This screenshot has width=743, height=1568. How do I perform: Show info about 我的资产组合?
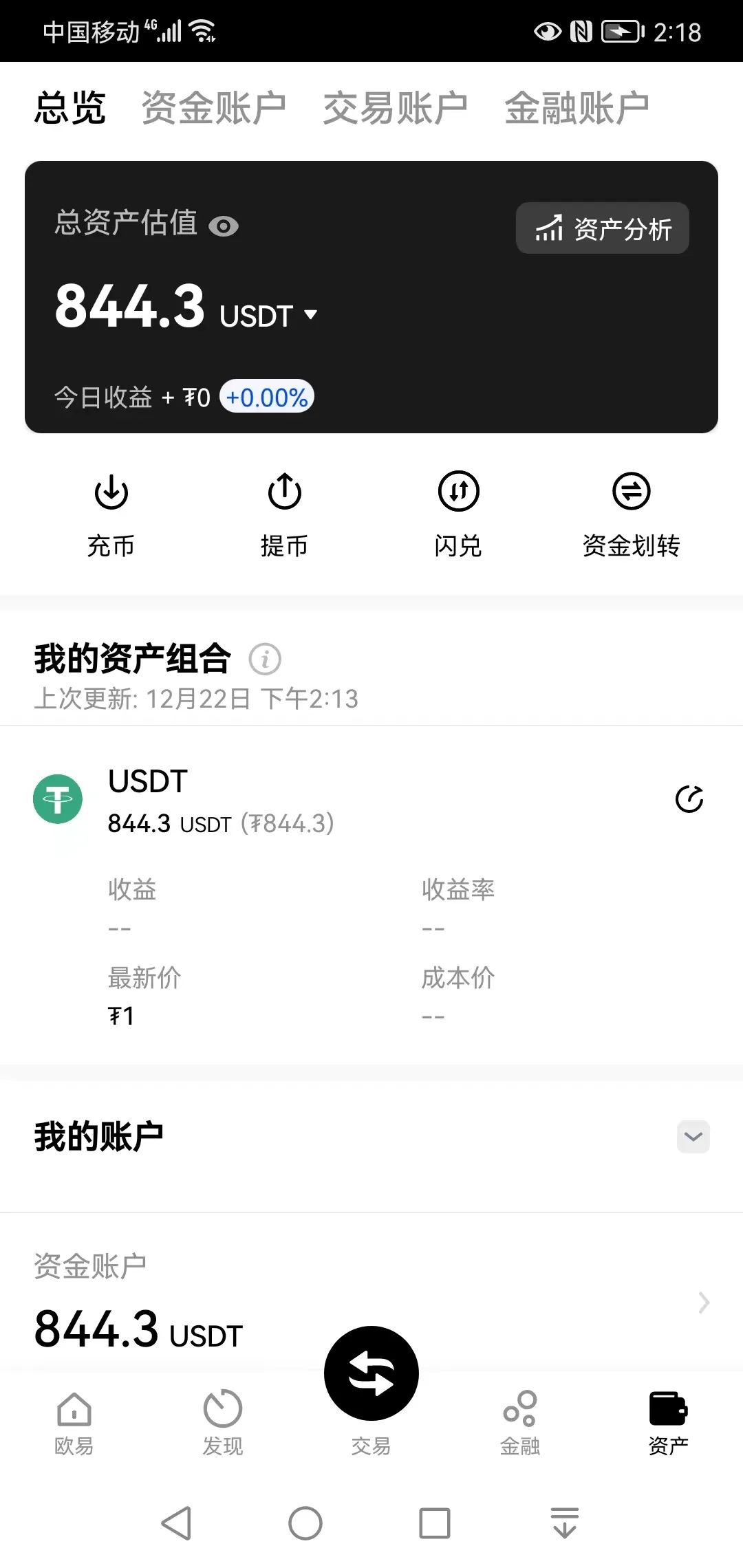265,659
